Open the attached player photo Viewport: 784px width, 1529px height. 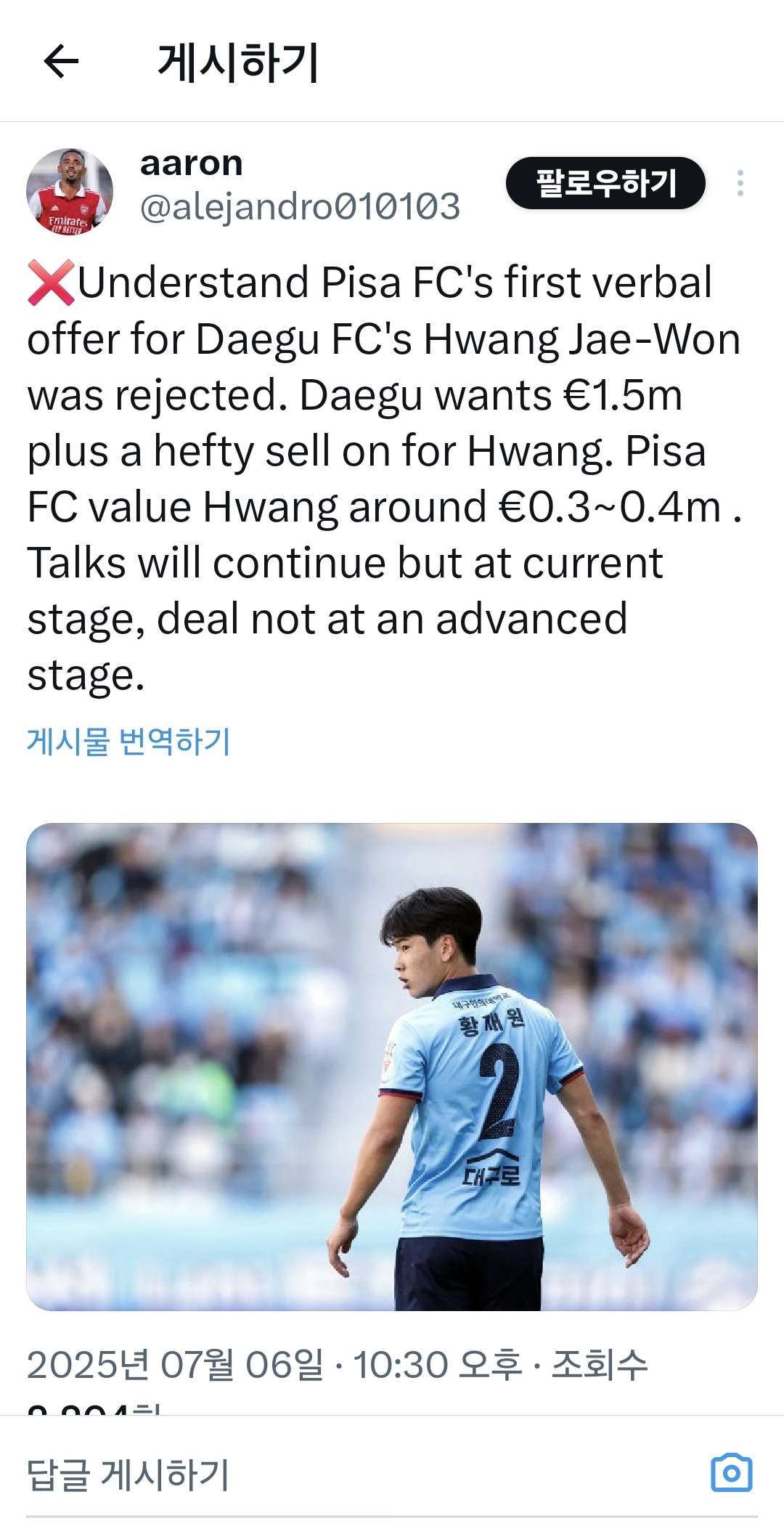pos(392,1066)
